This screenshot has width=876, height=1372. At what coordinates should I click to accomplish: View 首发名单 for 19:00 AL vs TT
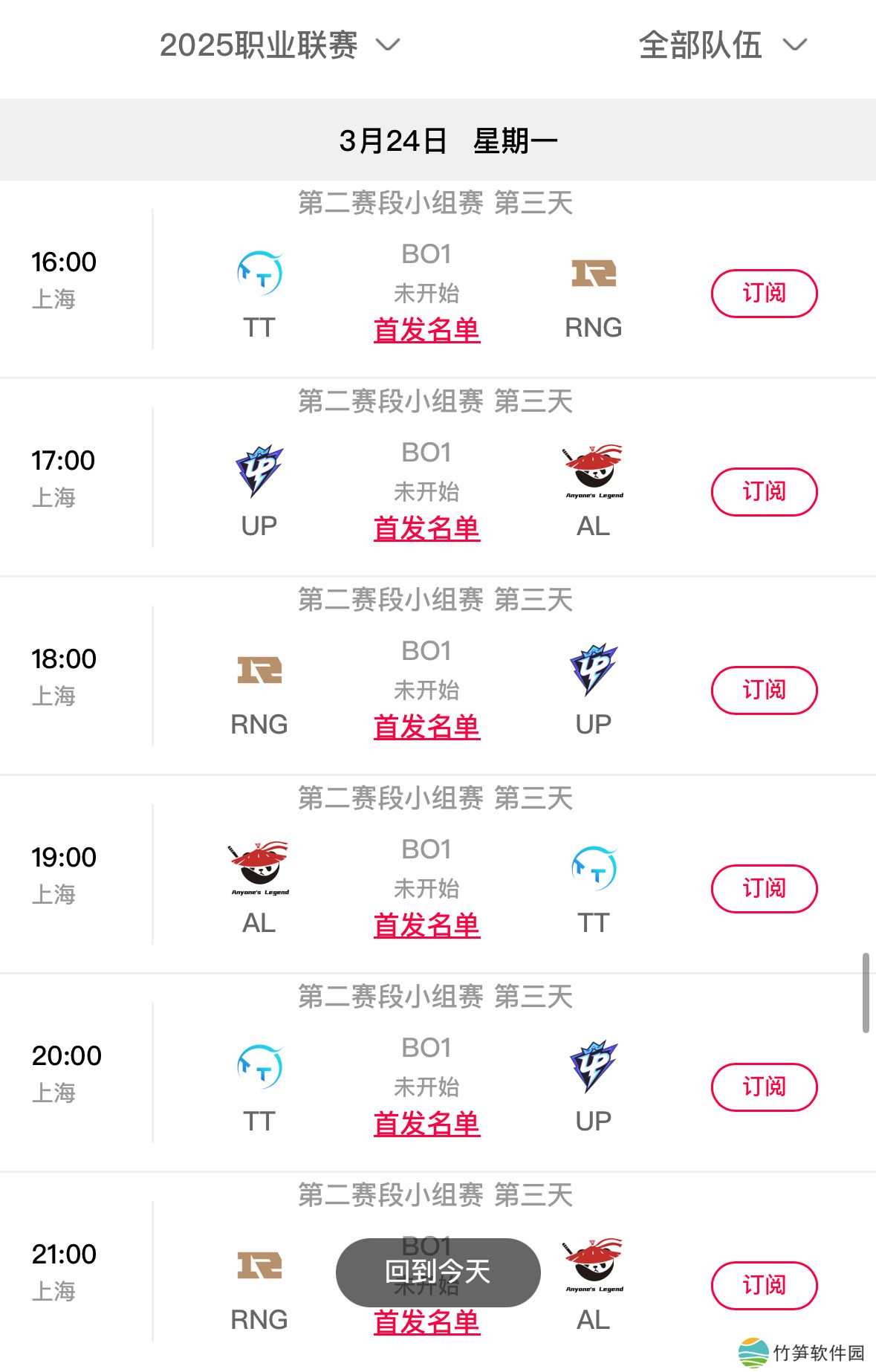click(x=426, y=925)
